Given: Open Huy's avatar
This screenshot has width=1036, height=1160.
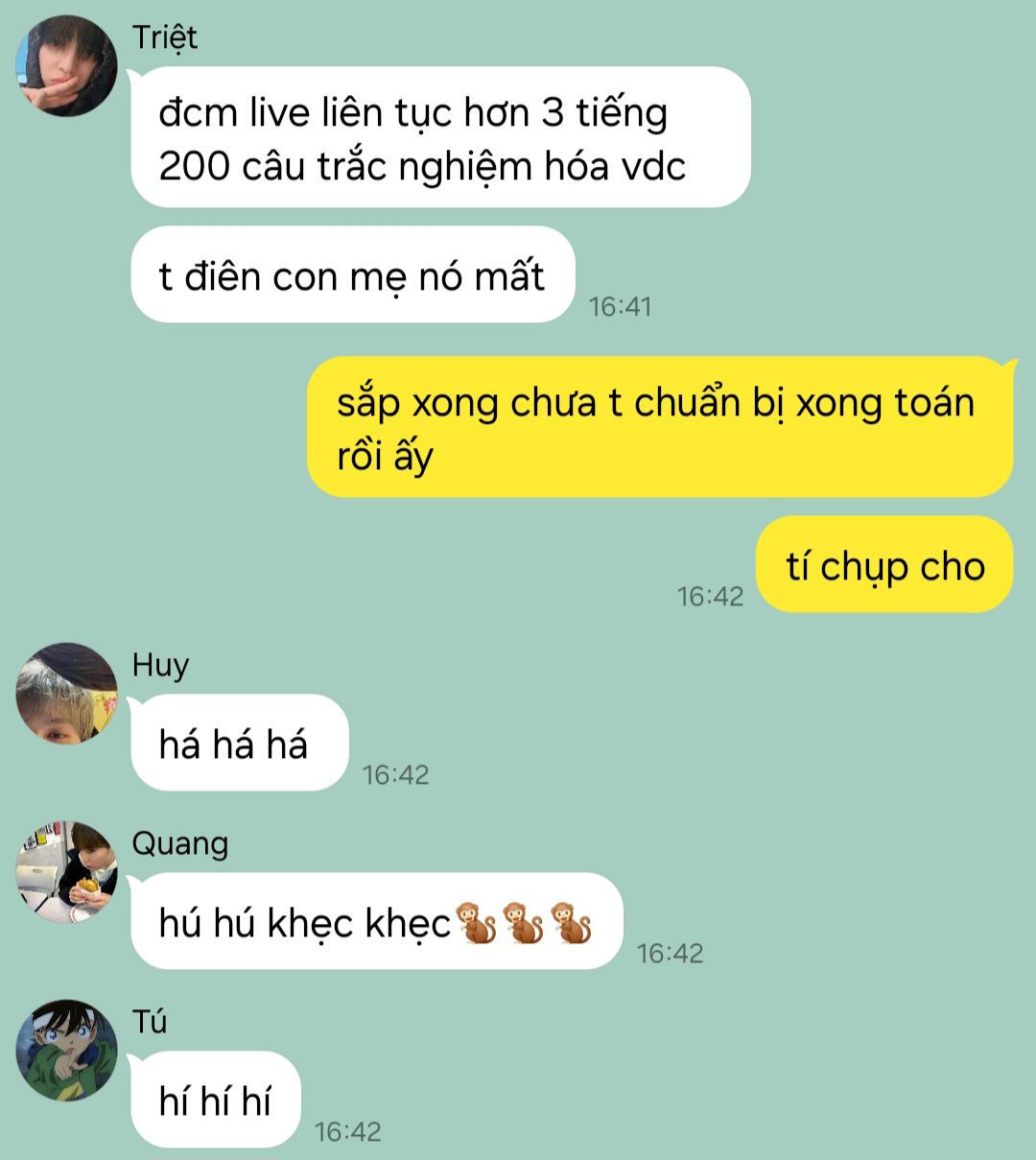Looking at the screenshot, I should (66, 693).
